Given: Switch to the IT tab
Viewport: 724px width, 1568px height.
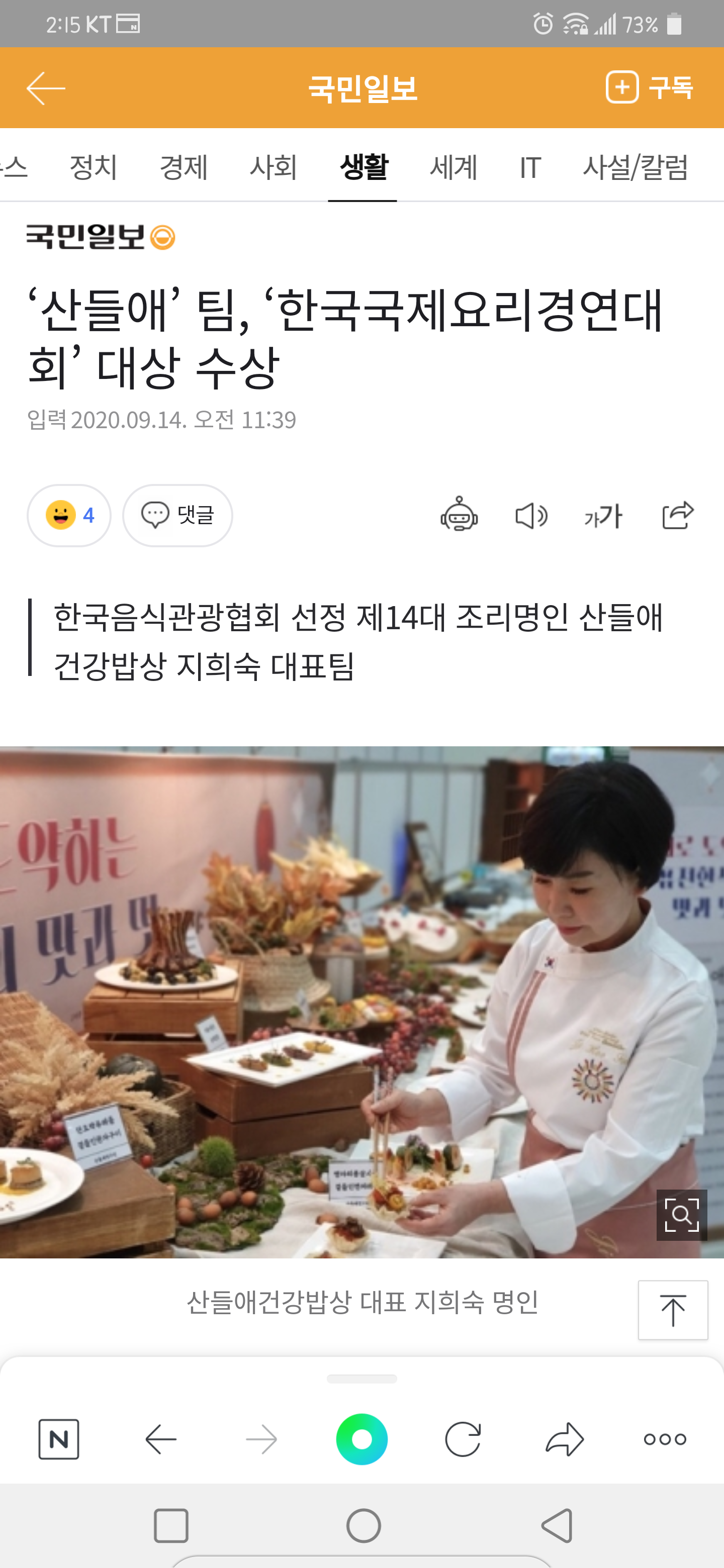Looking at the screenshot, I should coord(530,167).
